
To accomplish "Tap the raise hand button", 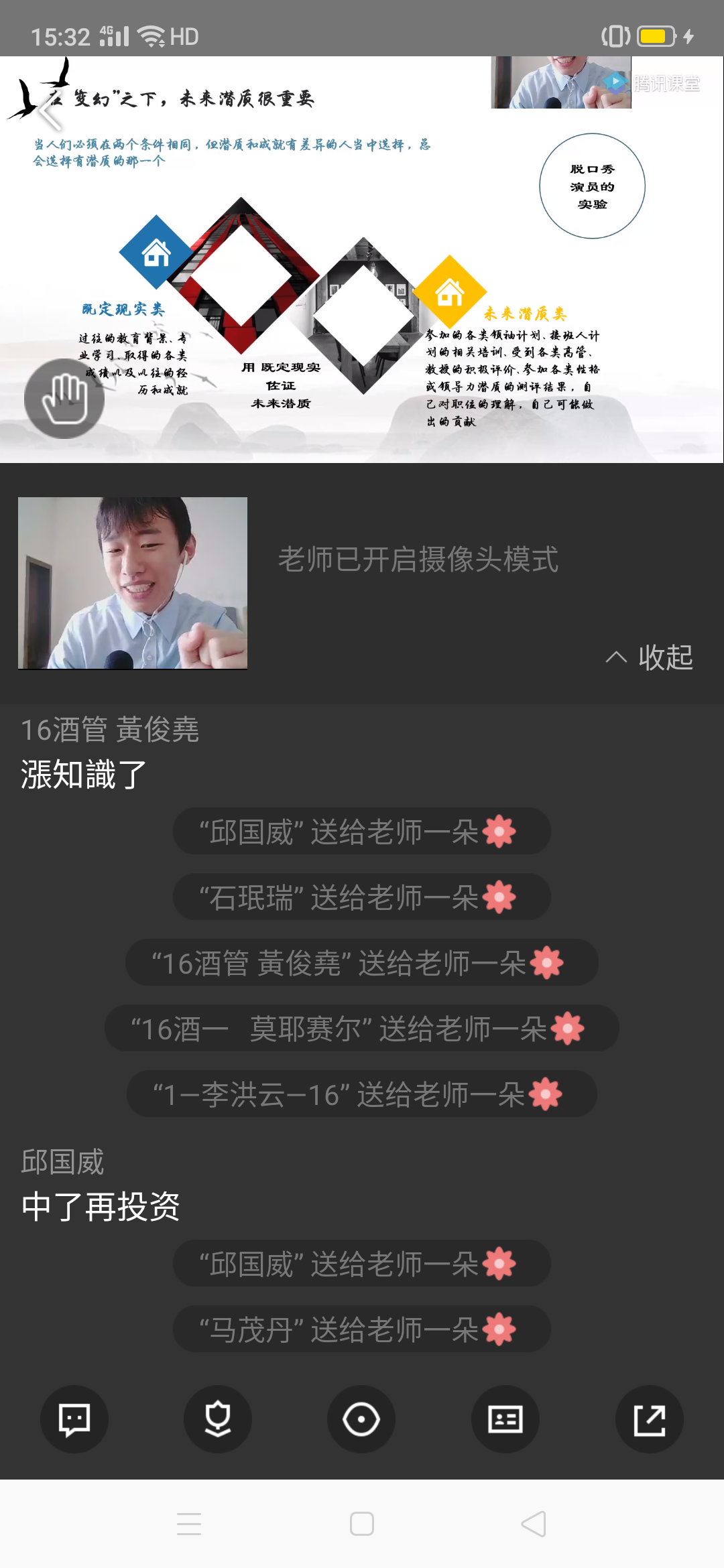I will point(64,399).
